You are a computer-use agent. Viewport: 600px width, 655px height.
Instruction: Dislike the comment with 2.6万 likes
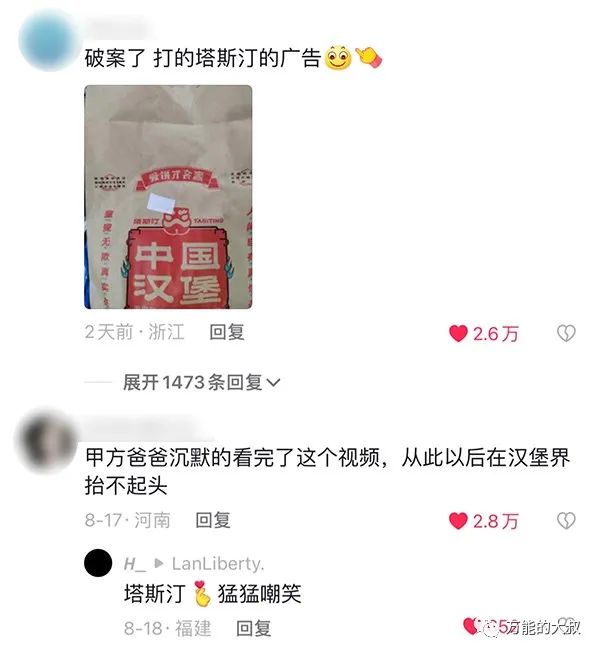pyautogui.click(x=566, y=334)
